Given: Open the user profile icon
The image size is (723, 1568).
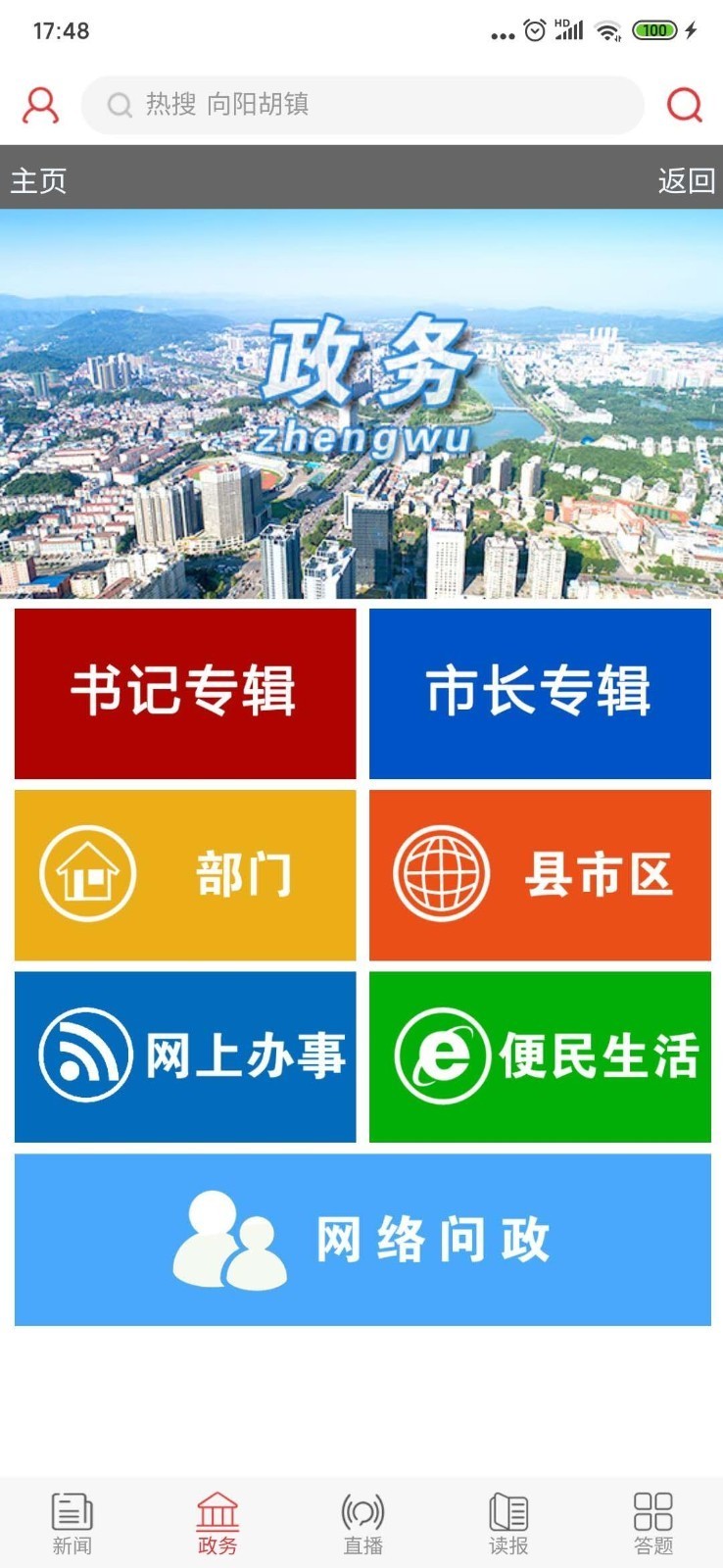Looking at the screenshot, I should click(40, 105).
